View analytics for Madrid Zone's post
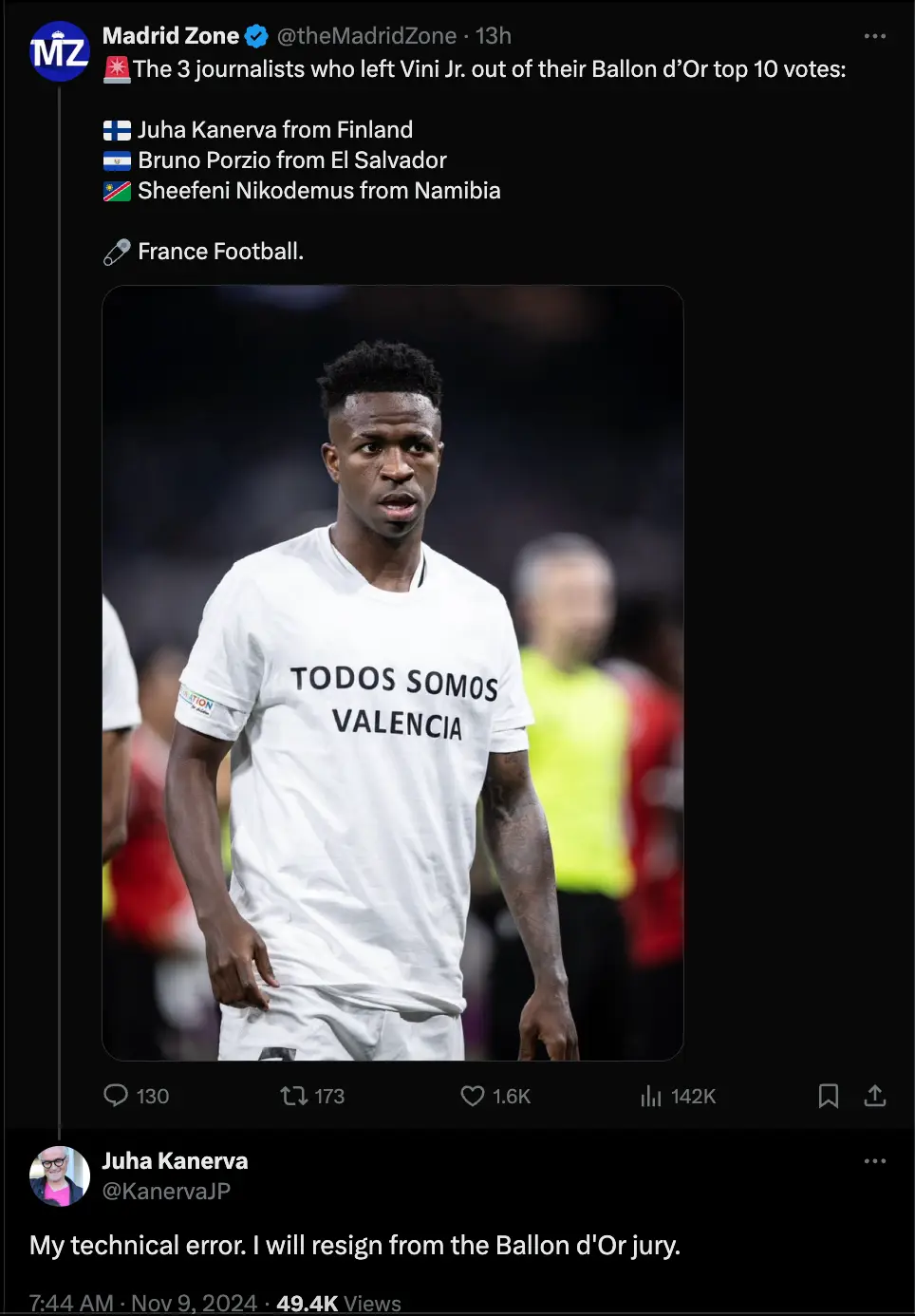915x1316 pixels. click(651, 1096)
